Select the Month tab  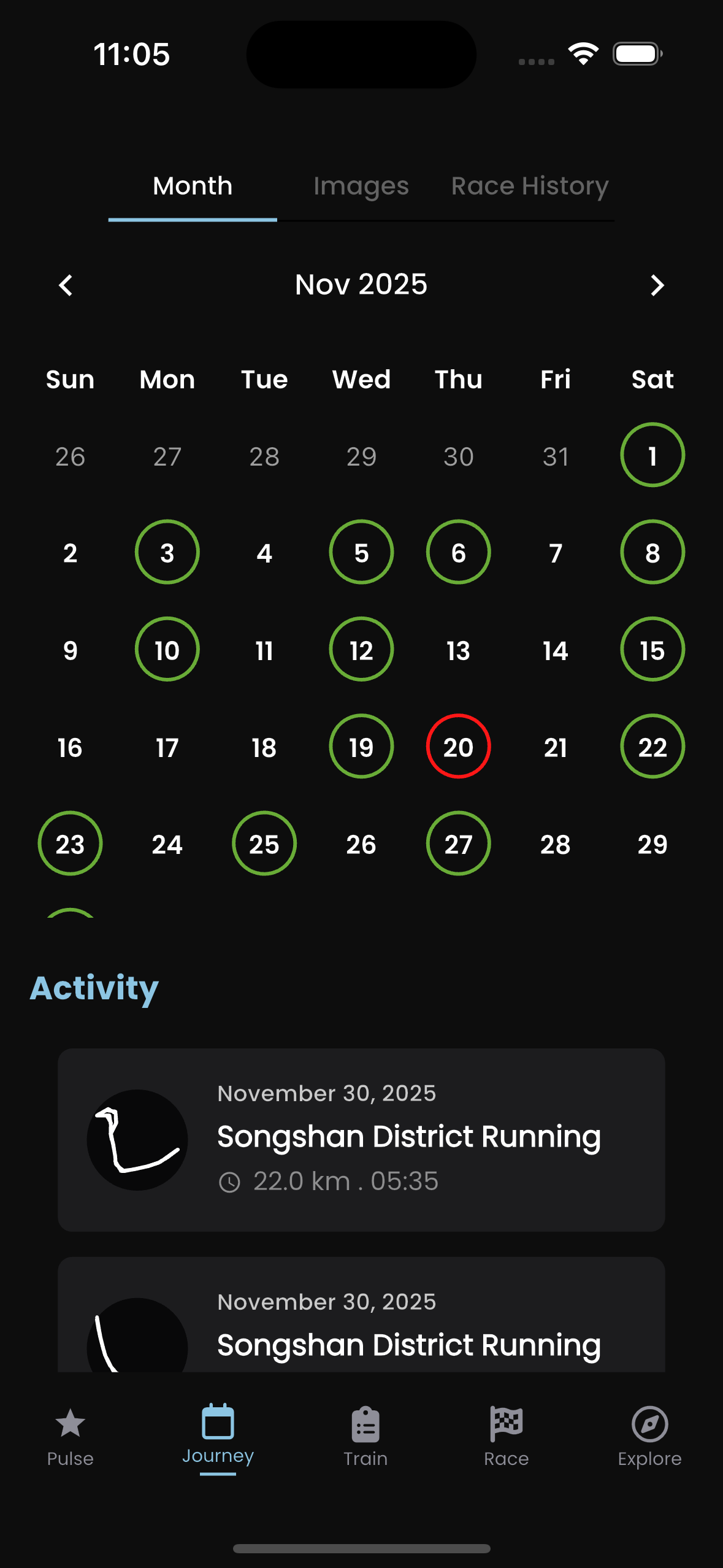[192, 185]
